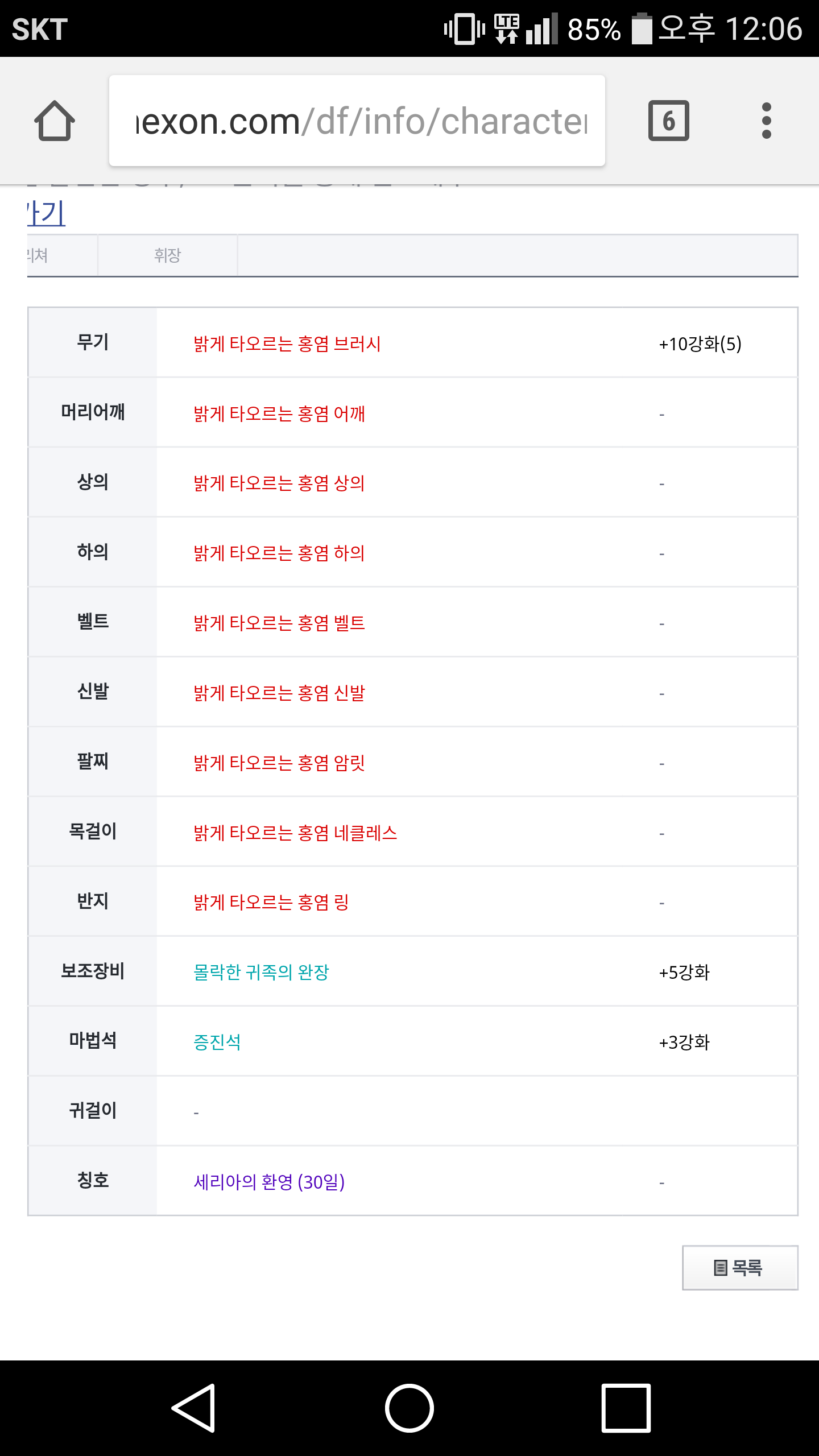Edit the URL address bar
The image size is (819, 1456).
357,121
